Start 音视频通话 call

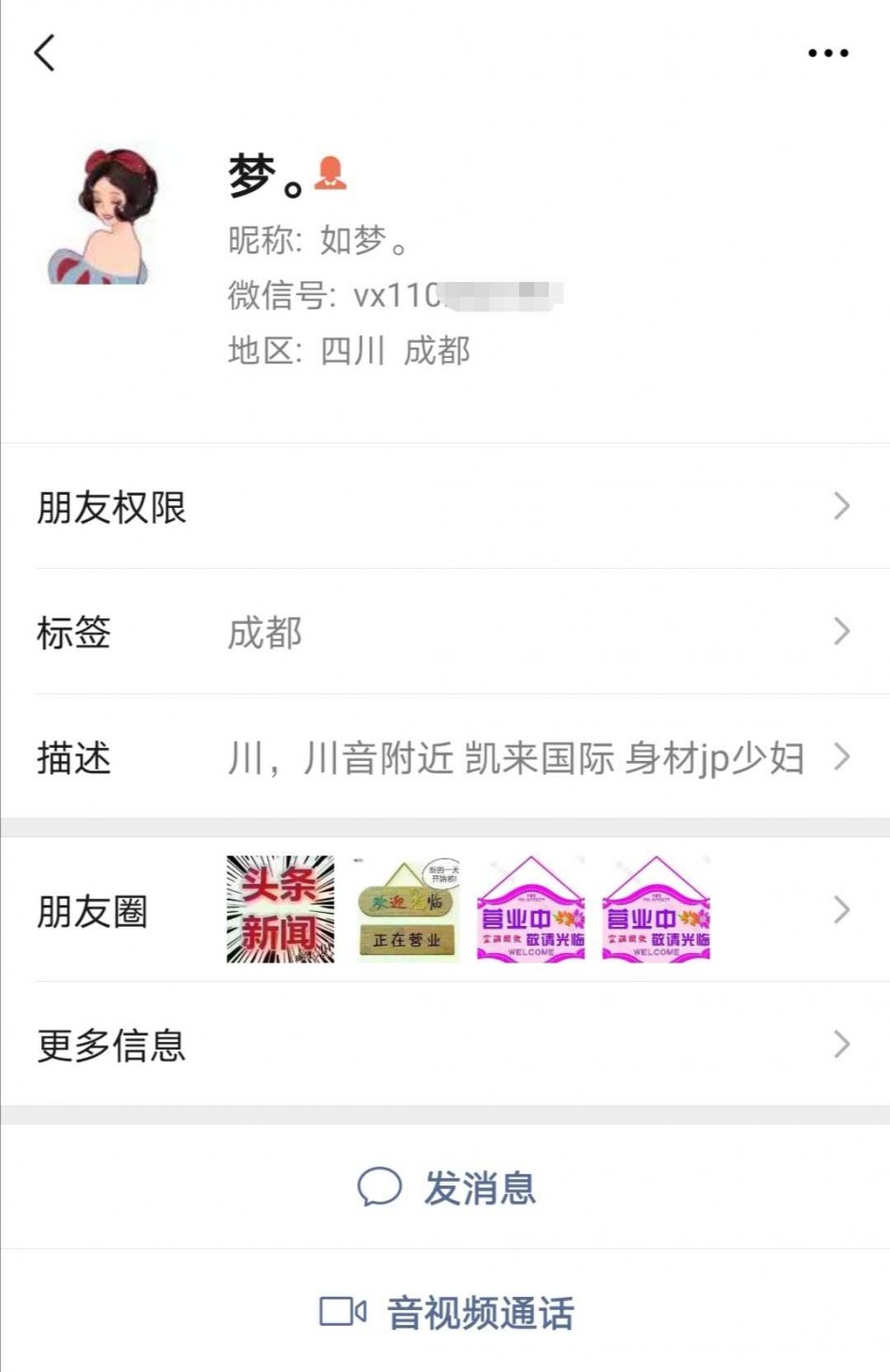[x=447, y=1312]
